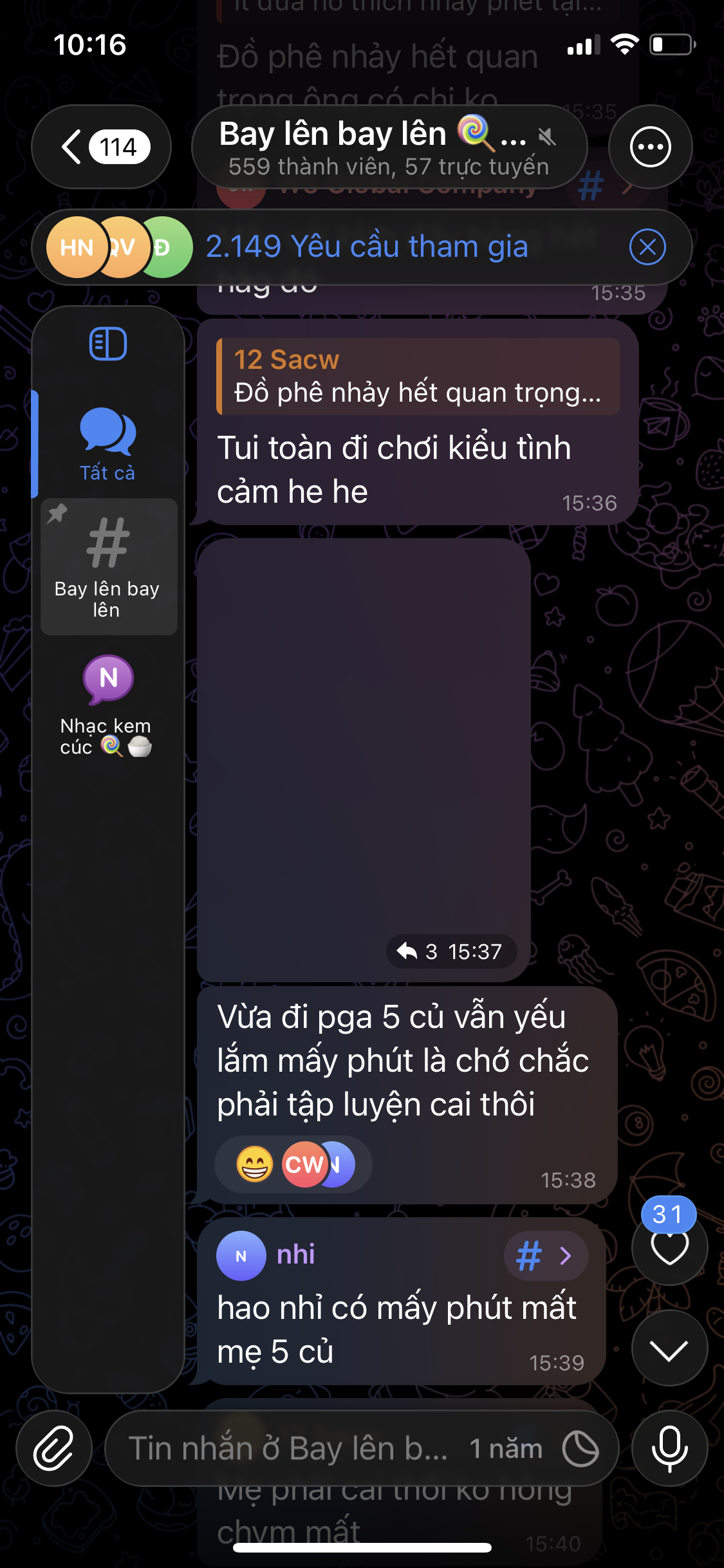Record a voice message
Viewport: 724px width, 1568px height.
pyautogui.click(x=669, y=1448)
